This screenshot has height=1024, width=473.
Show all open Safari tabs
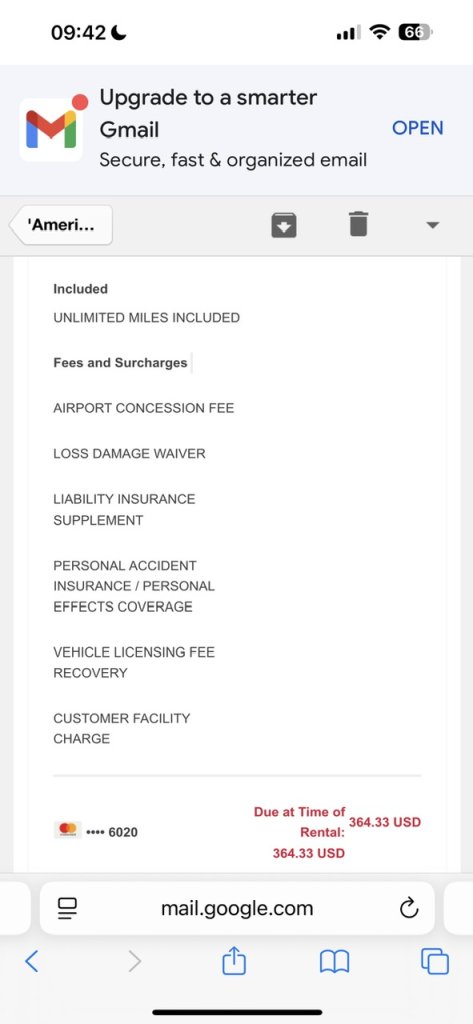pos(435,961)
